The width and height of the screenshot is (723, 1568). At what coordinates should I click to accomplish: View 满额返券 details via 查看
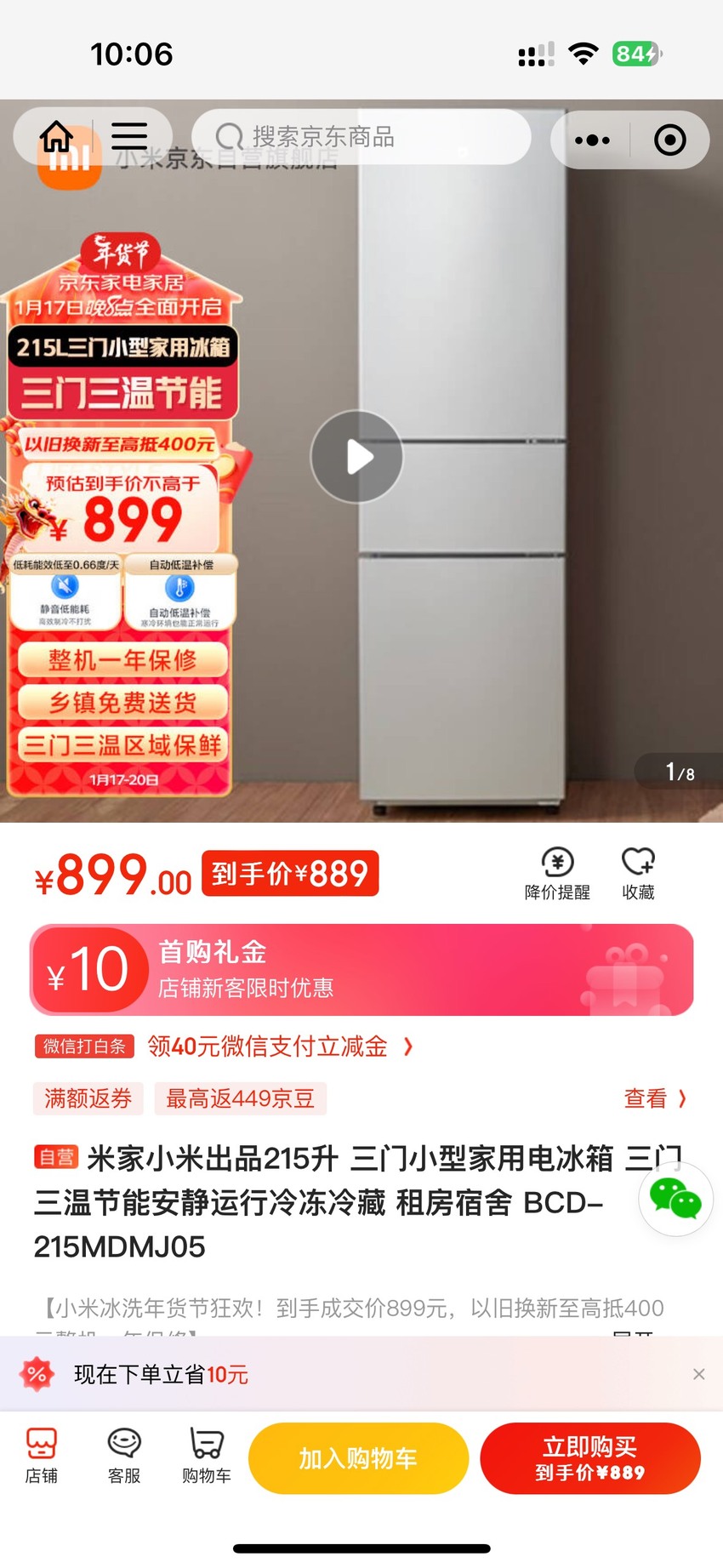point(655,1098)
